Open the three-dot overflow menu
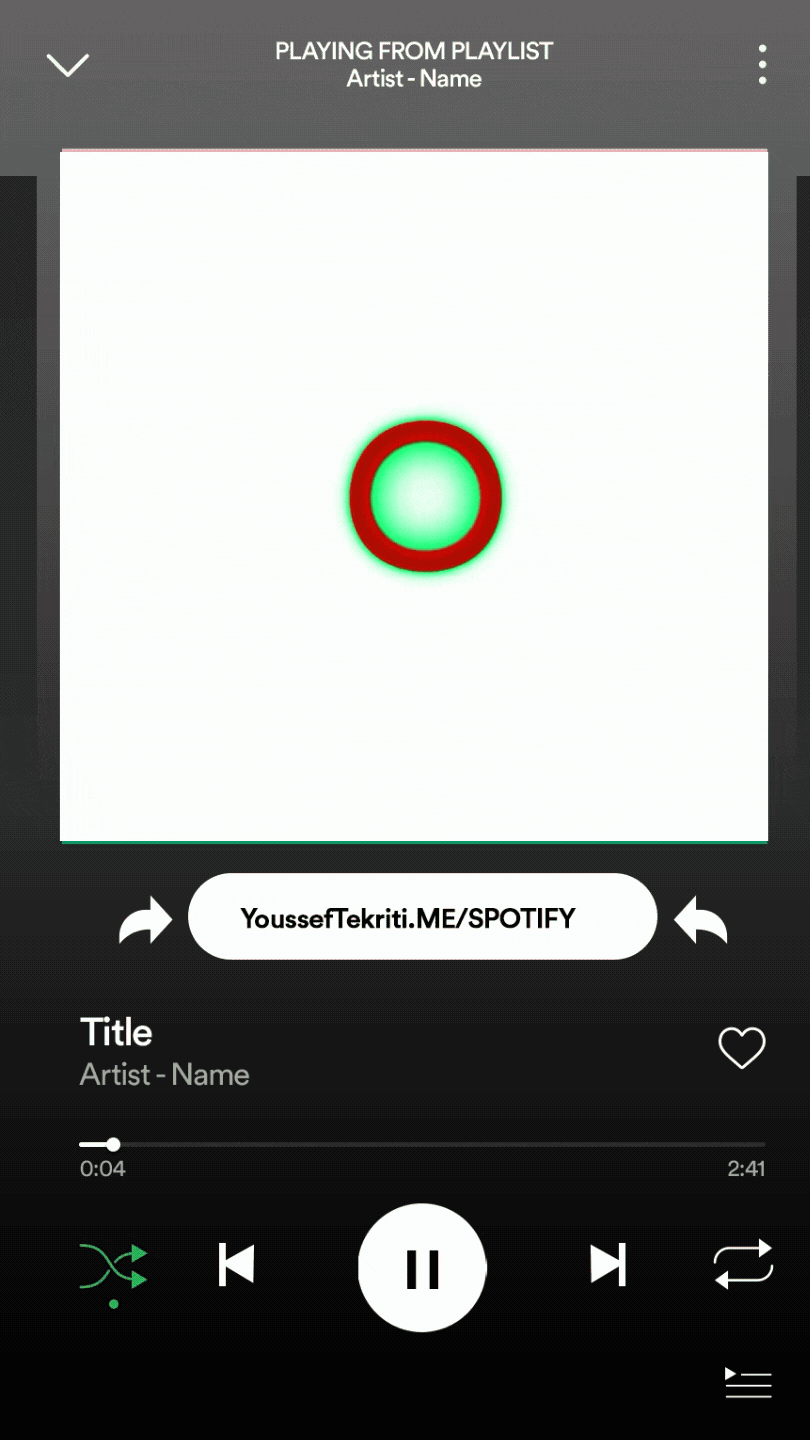 click(x=762, y=65)
